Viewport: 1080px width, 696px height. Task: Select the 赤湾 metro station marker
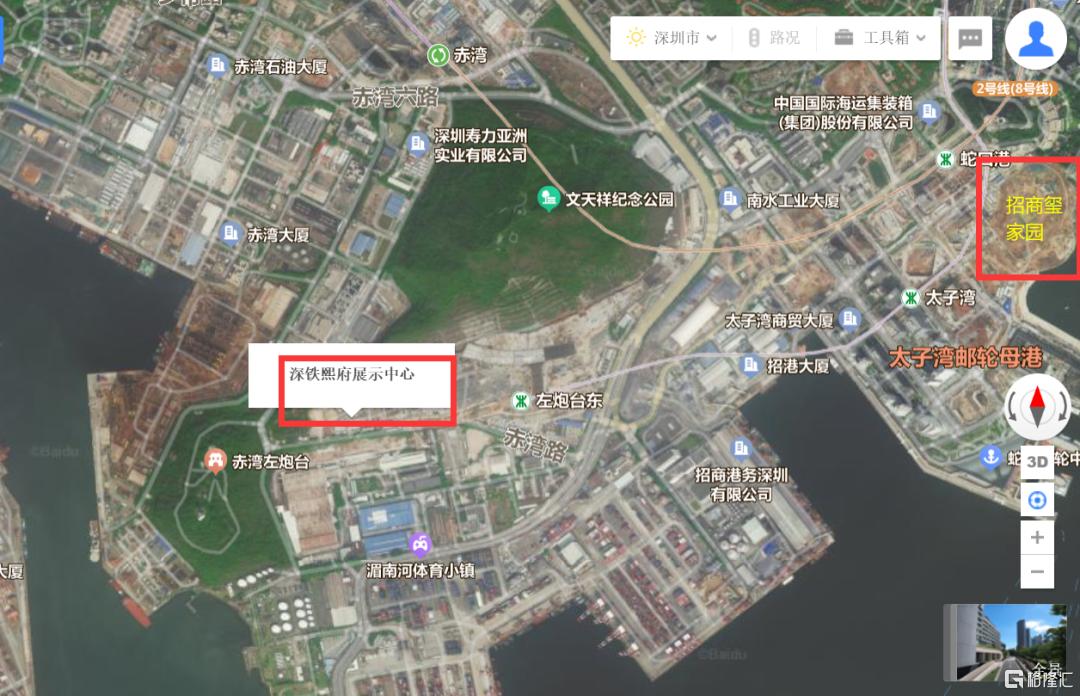point(438,55)
